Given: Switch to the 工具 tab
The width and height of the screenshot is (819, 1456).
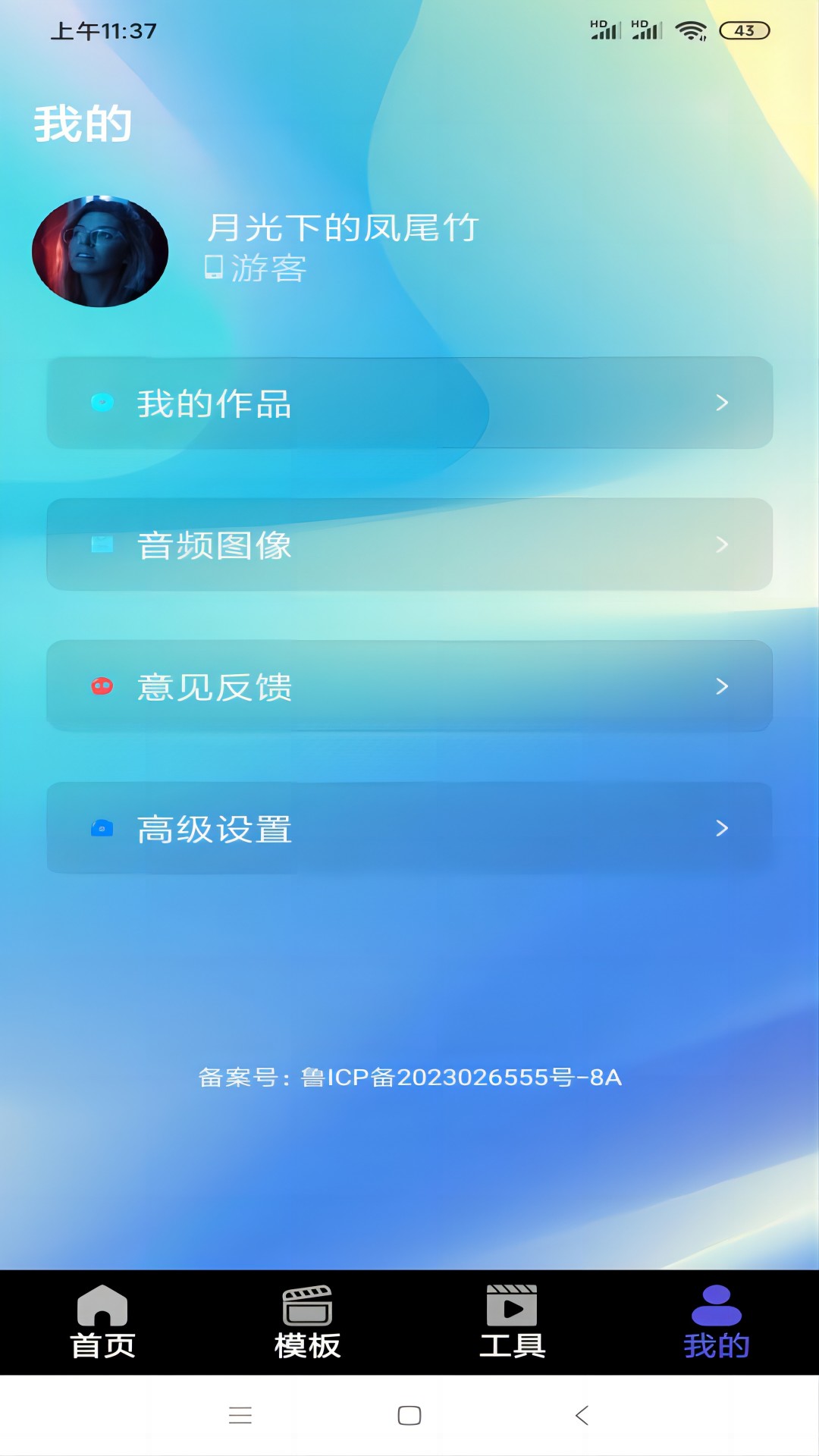Looking at the screenshot, I should tap(512, 1323).
